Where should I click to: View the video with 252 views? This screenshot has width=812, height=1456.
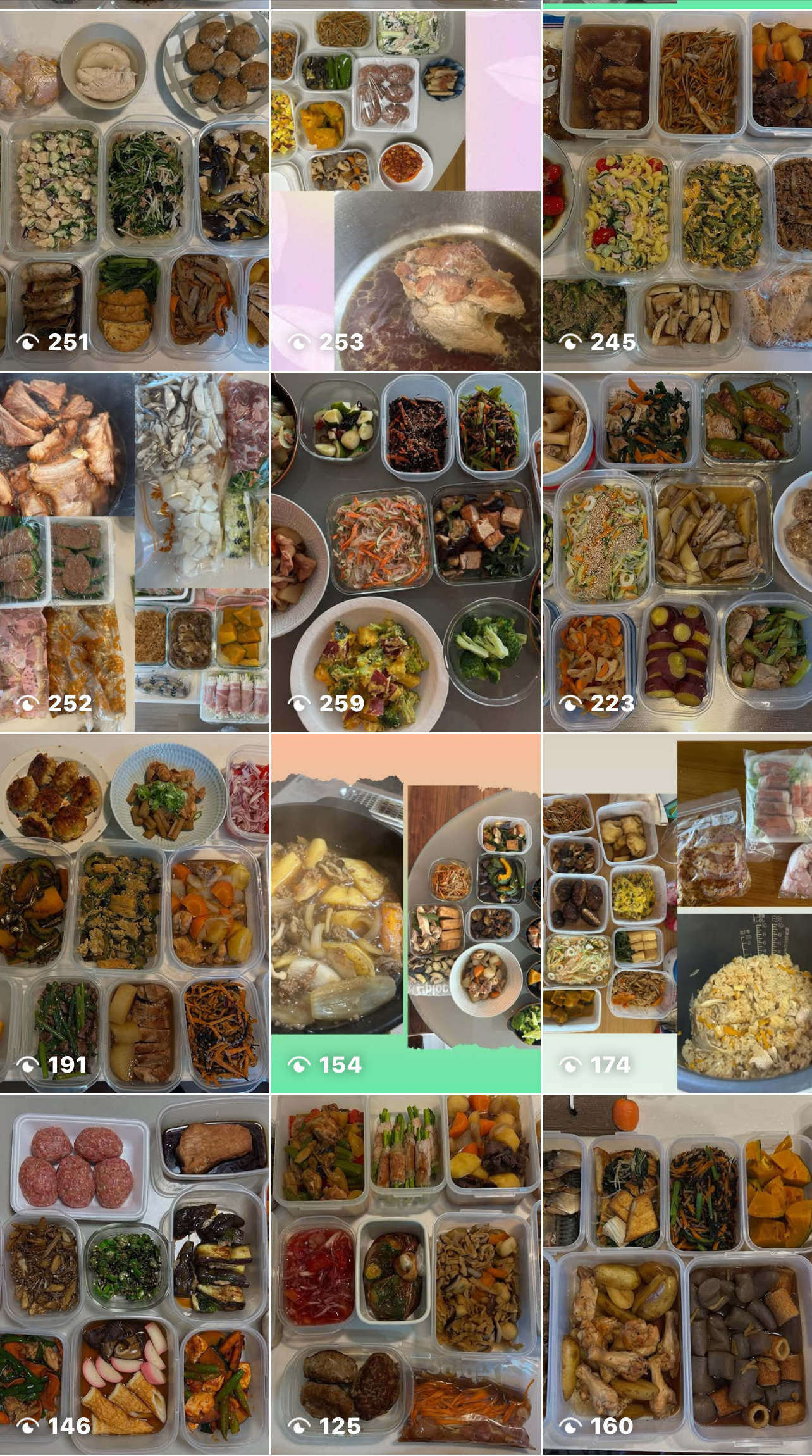pyautogui.click(x=135, y=552)
